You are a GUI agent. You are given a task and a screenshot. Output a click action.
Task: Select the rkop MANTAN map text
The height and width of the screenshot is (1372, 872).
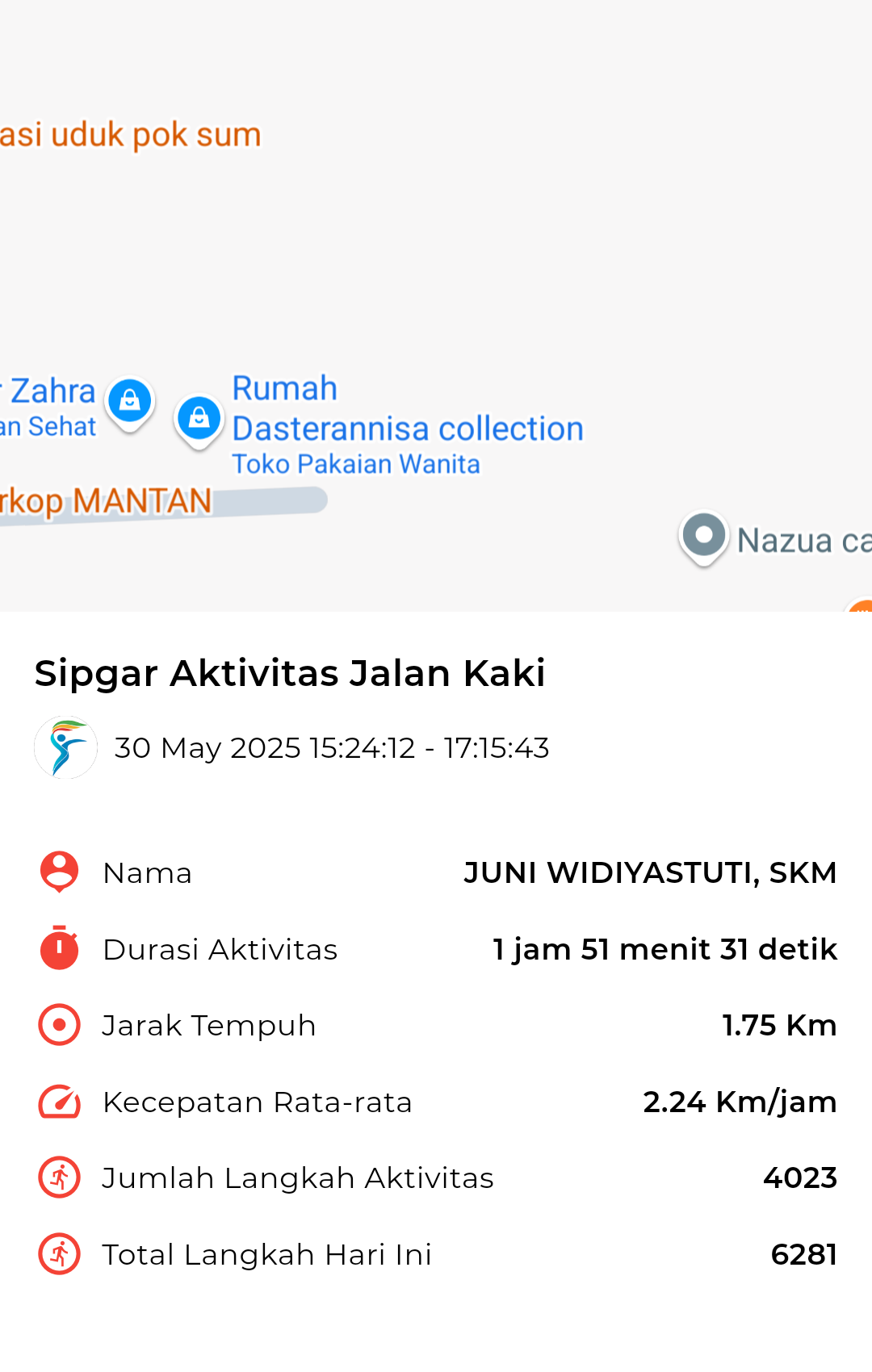[x=106, y=500]
